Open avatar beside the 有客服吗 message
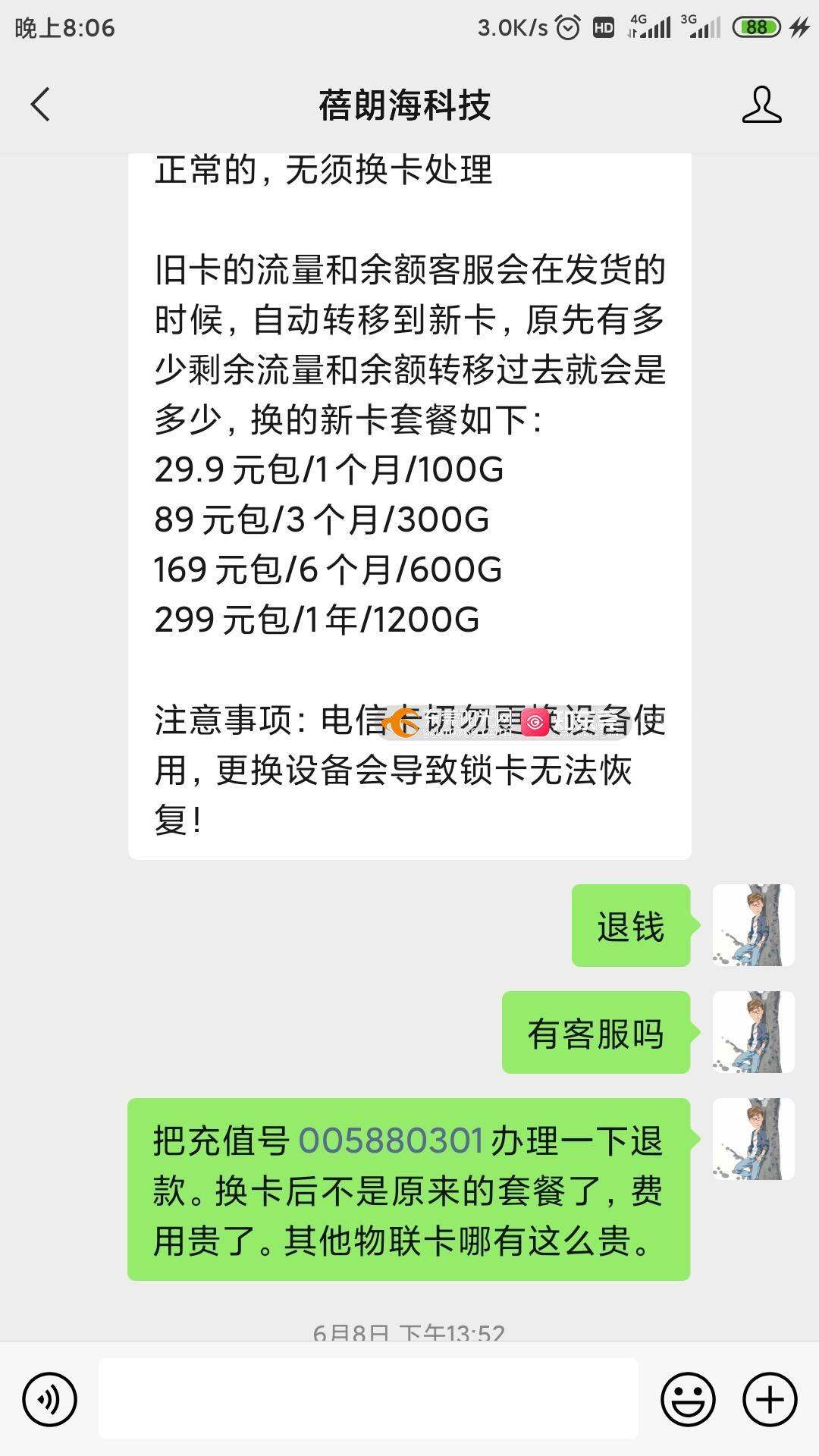The width and height of the screenshot is (819, 1456). 753,1032
